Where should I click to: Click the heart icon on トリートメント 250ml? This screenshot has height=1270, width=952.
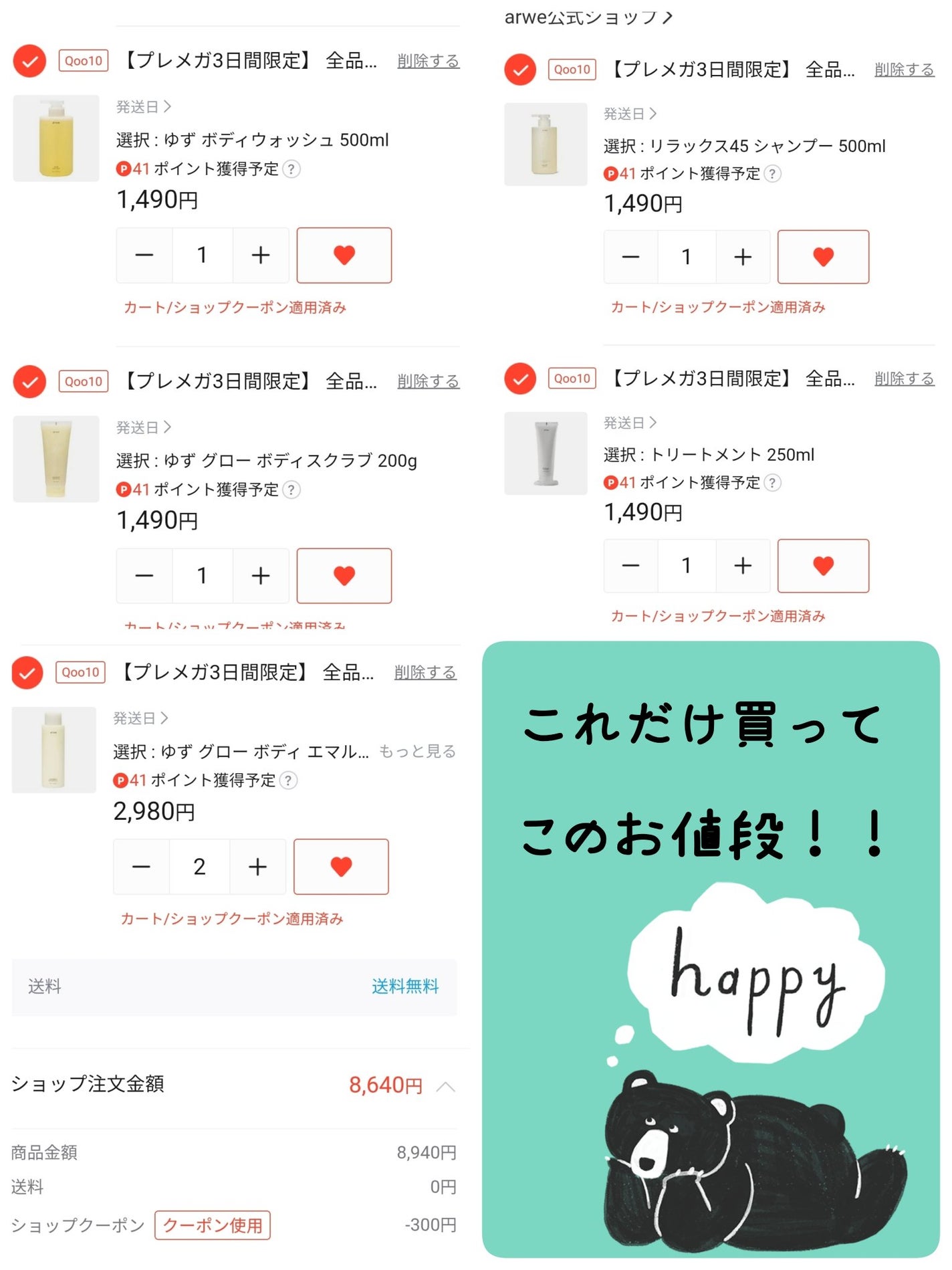[x=824, y=566]
